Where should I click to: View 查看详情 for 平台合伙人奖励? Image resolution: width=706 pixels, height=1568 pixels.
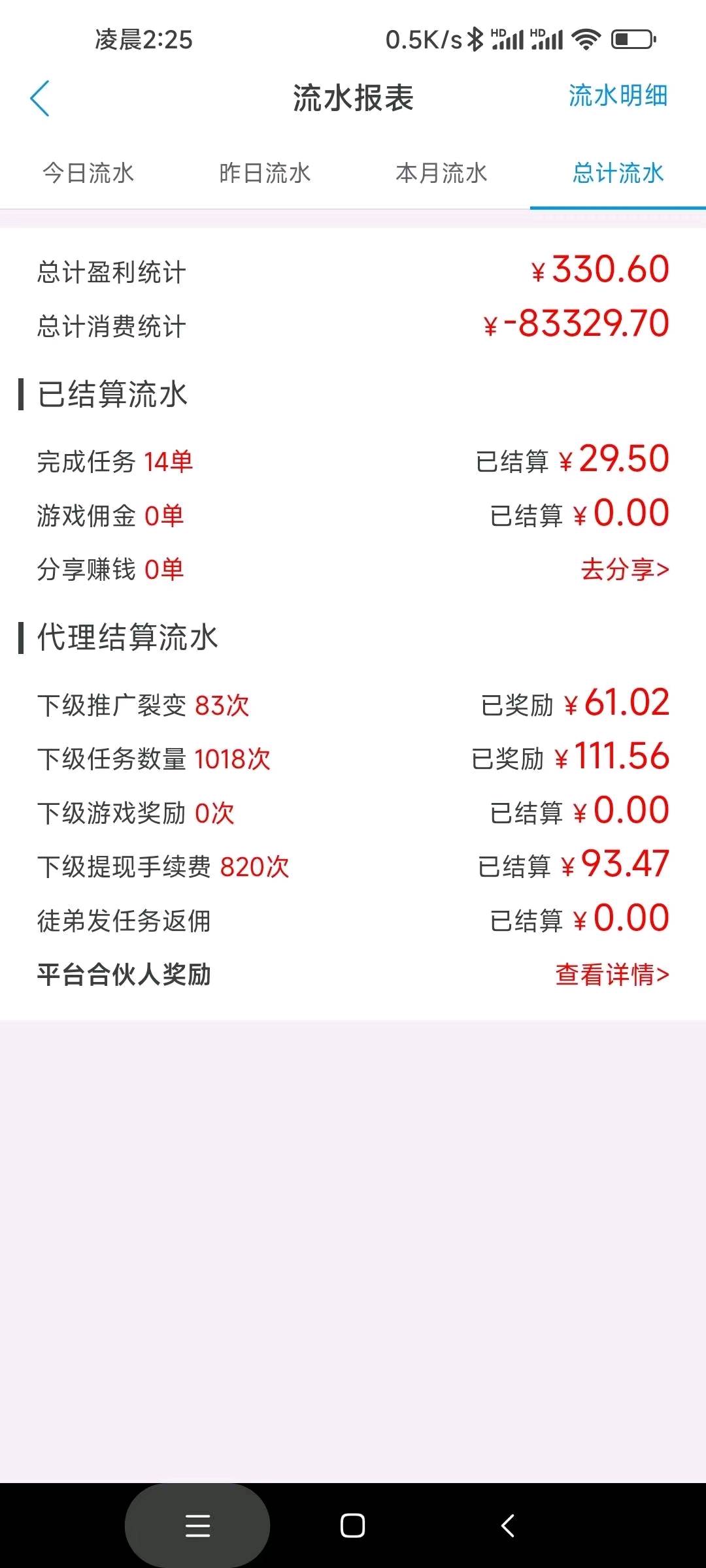[x=613, y=975]
